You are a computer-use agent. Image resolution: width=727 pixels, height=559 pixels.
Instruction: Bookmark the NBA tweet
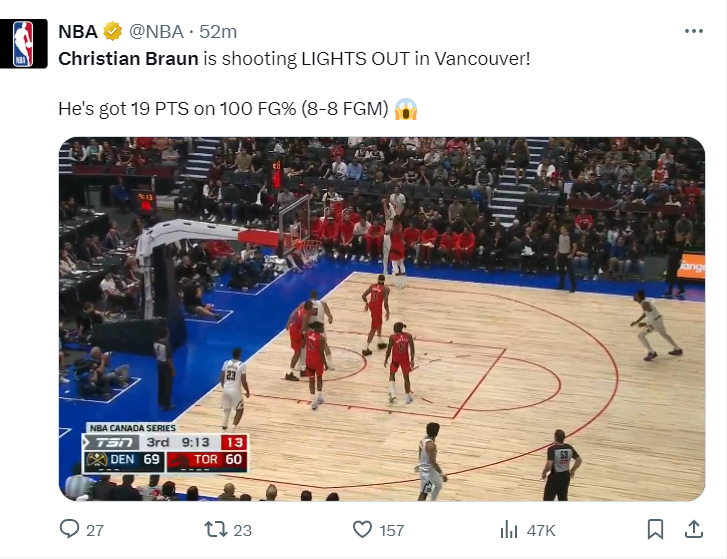[655, 529]
